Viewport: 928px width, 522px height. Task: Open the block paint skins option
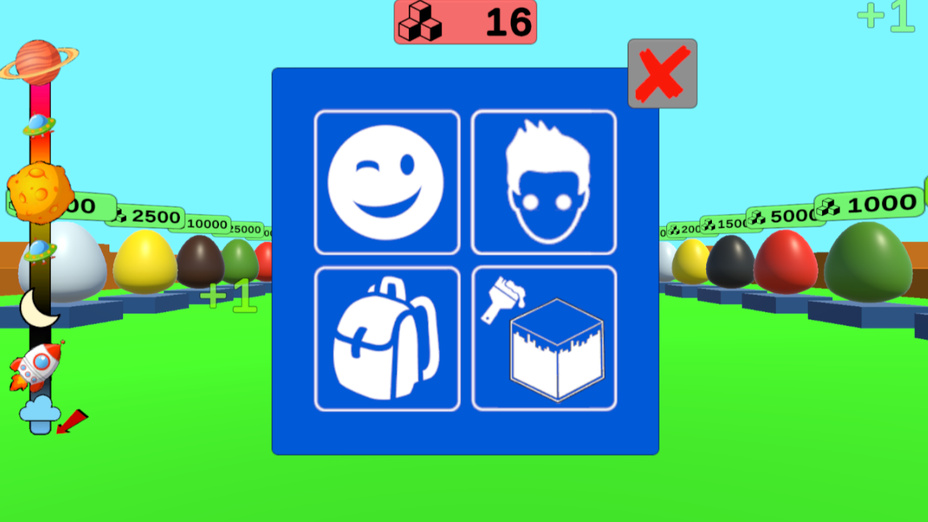coord(544,339)
